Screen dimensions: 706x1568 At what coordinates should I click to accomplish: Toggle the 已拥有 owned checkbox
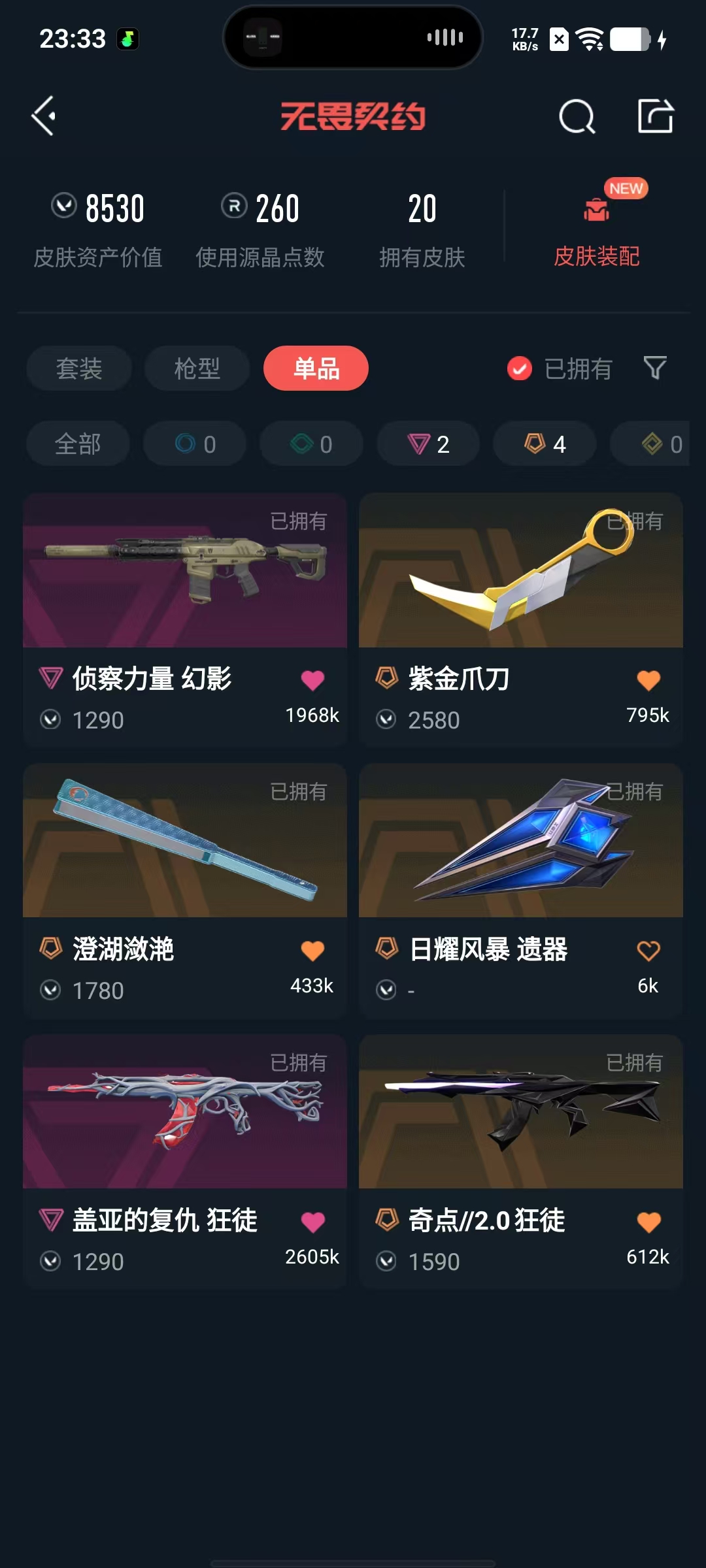pyautogui.click(x=520, y=368)
